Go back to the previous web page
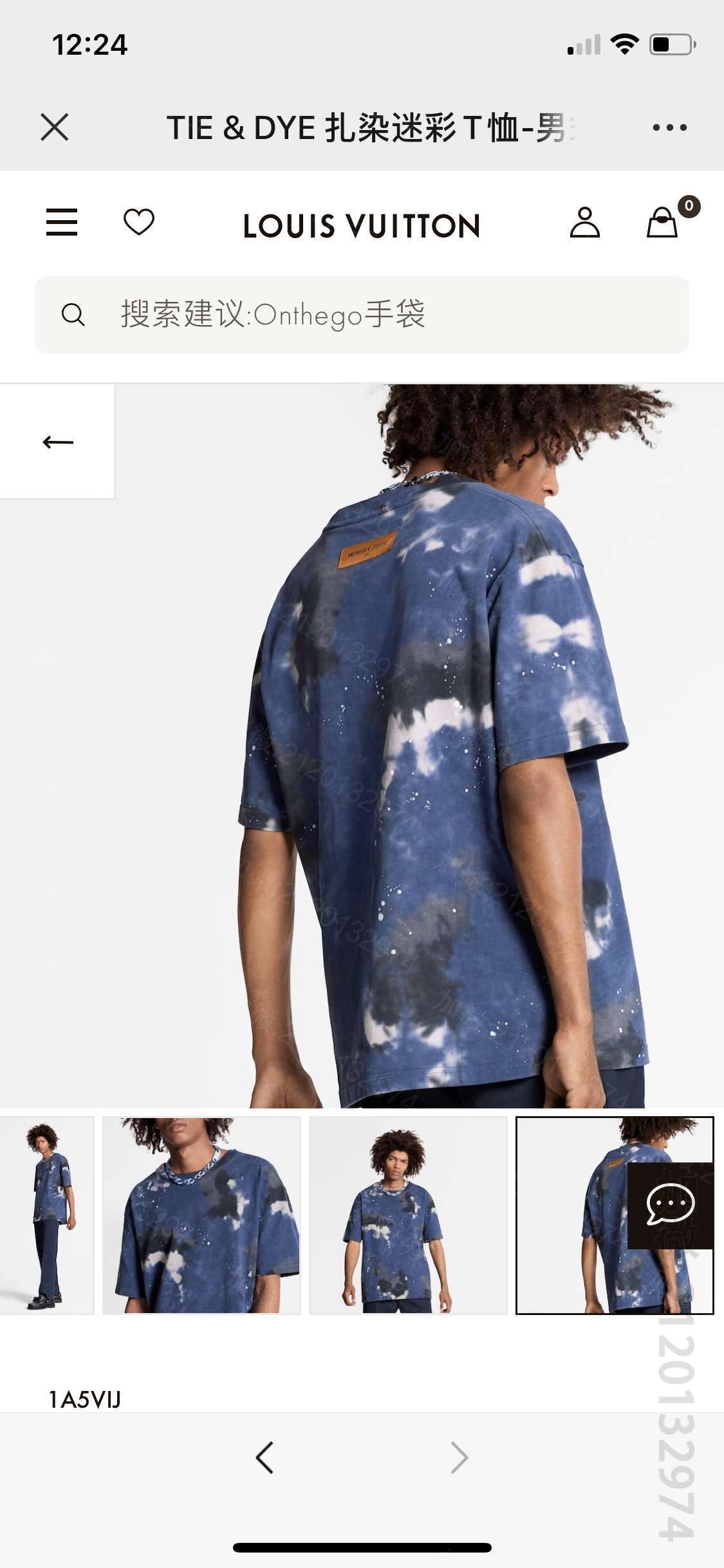The image size is (724, 1568). click(265, 1457)
